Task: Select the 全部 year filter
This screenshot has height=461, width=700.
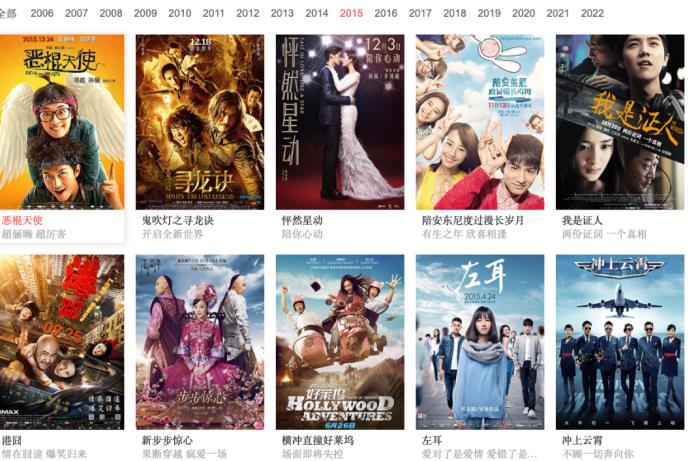Action: pyautogui.click(x=8, y=13)
